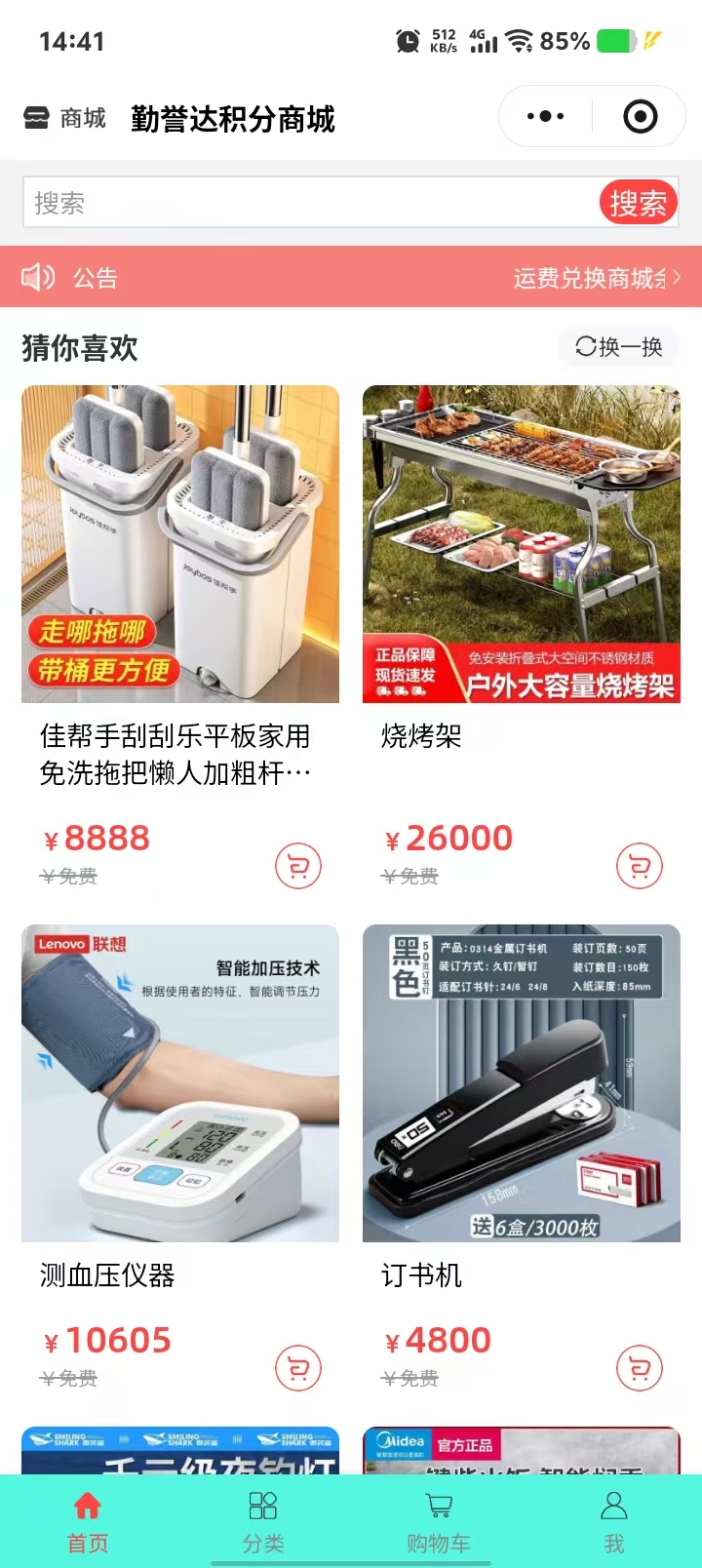Open the 公告 announcement banner
Screen dimensions: 702x1568
[351, 278]
